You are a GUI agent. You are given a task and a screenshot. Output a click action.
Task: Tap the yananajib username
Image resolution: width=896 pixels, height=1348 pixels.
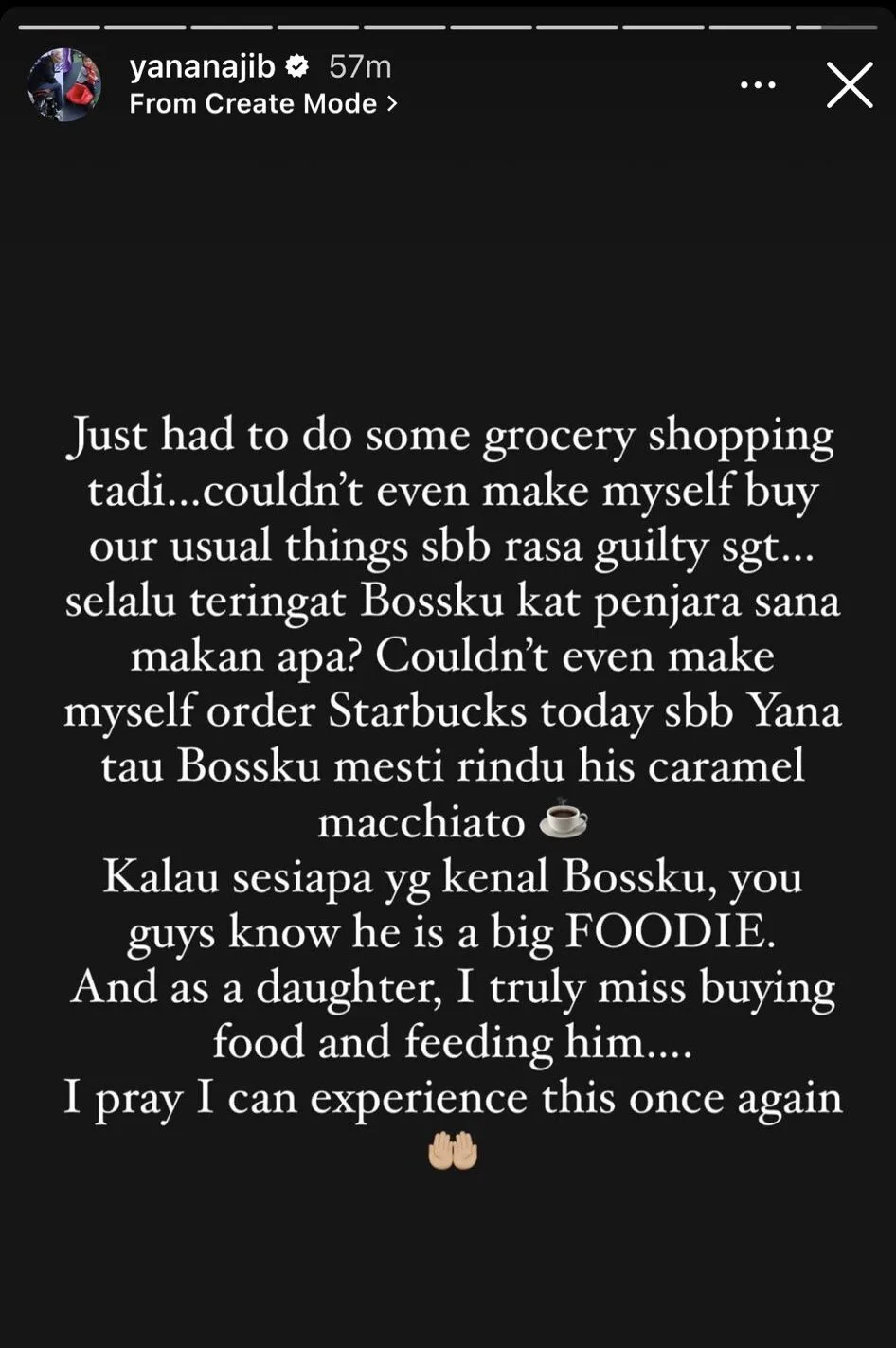pos(202,67)
